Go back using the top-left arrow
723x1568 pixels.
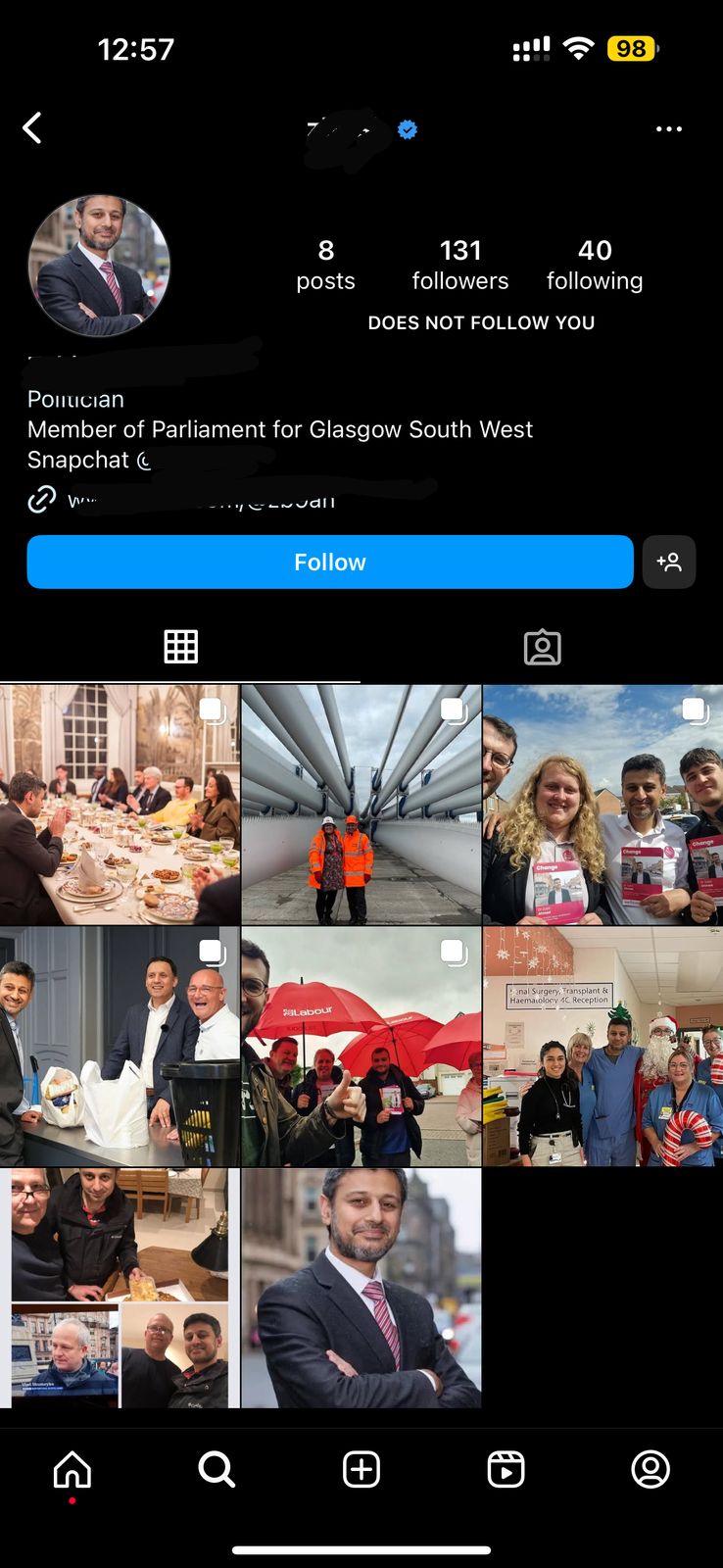32,128
